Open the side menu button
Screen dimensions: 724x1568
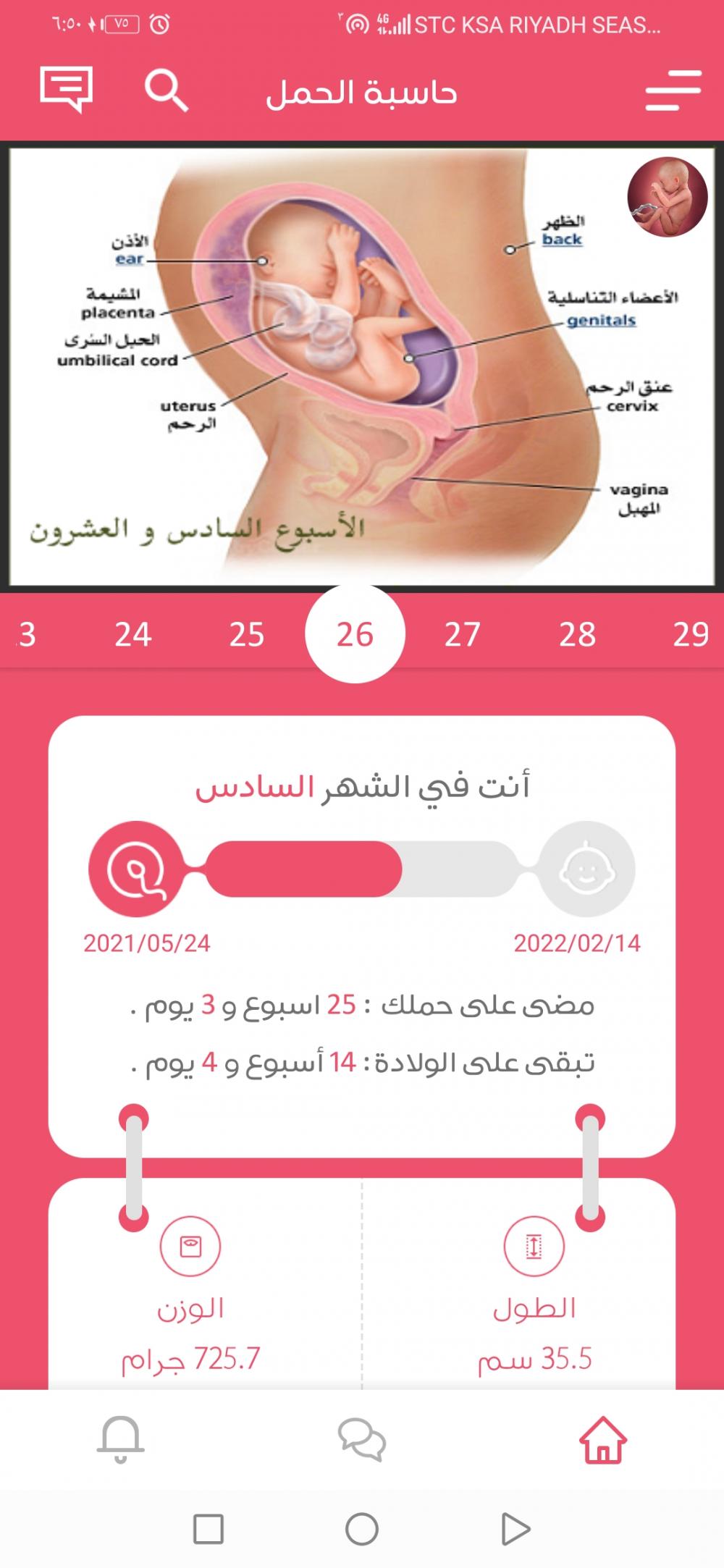(673, 90)
